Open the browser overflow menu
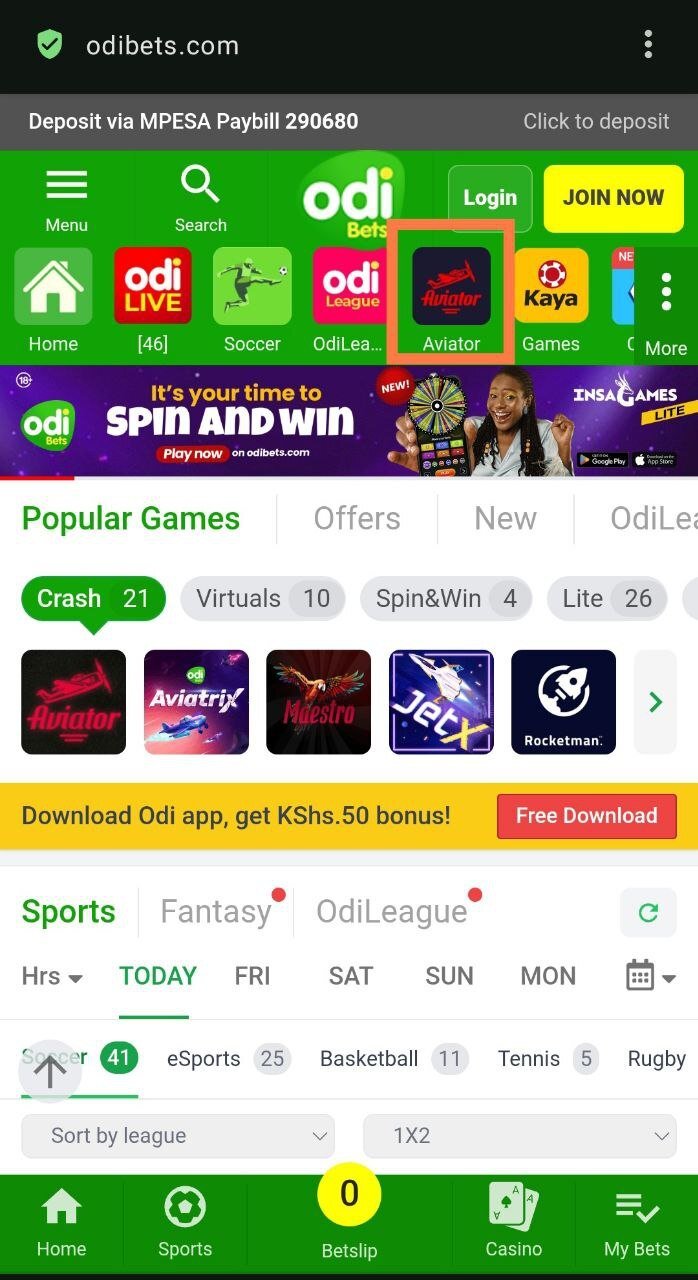The height and width of the screenshot is (1280, 698). pyautogui.click(x=648, y=44)
